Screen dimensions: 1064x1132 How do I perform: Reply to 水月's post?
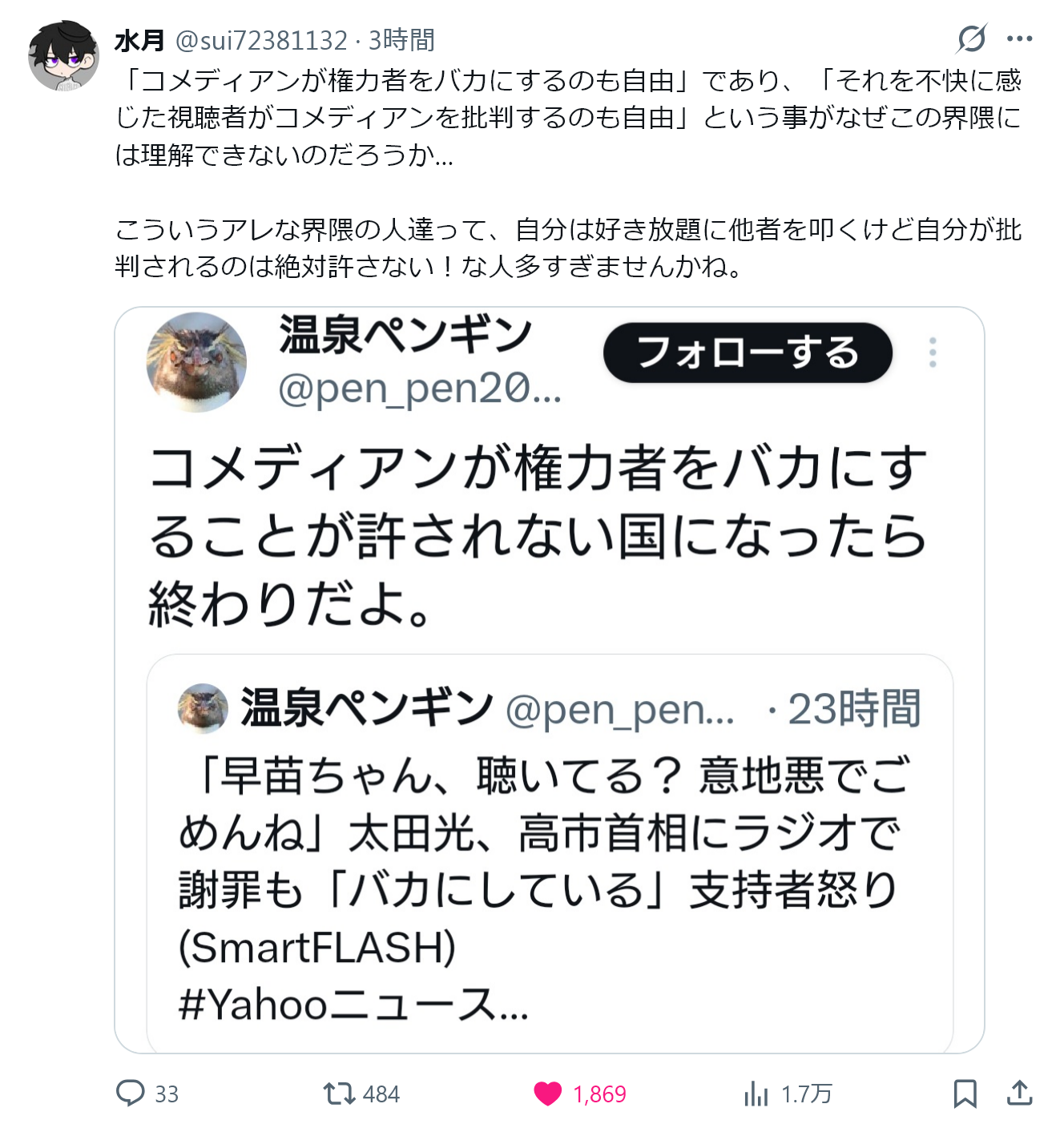coord(131,1093)
